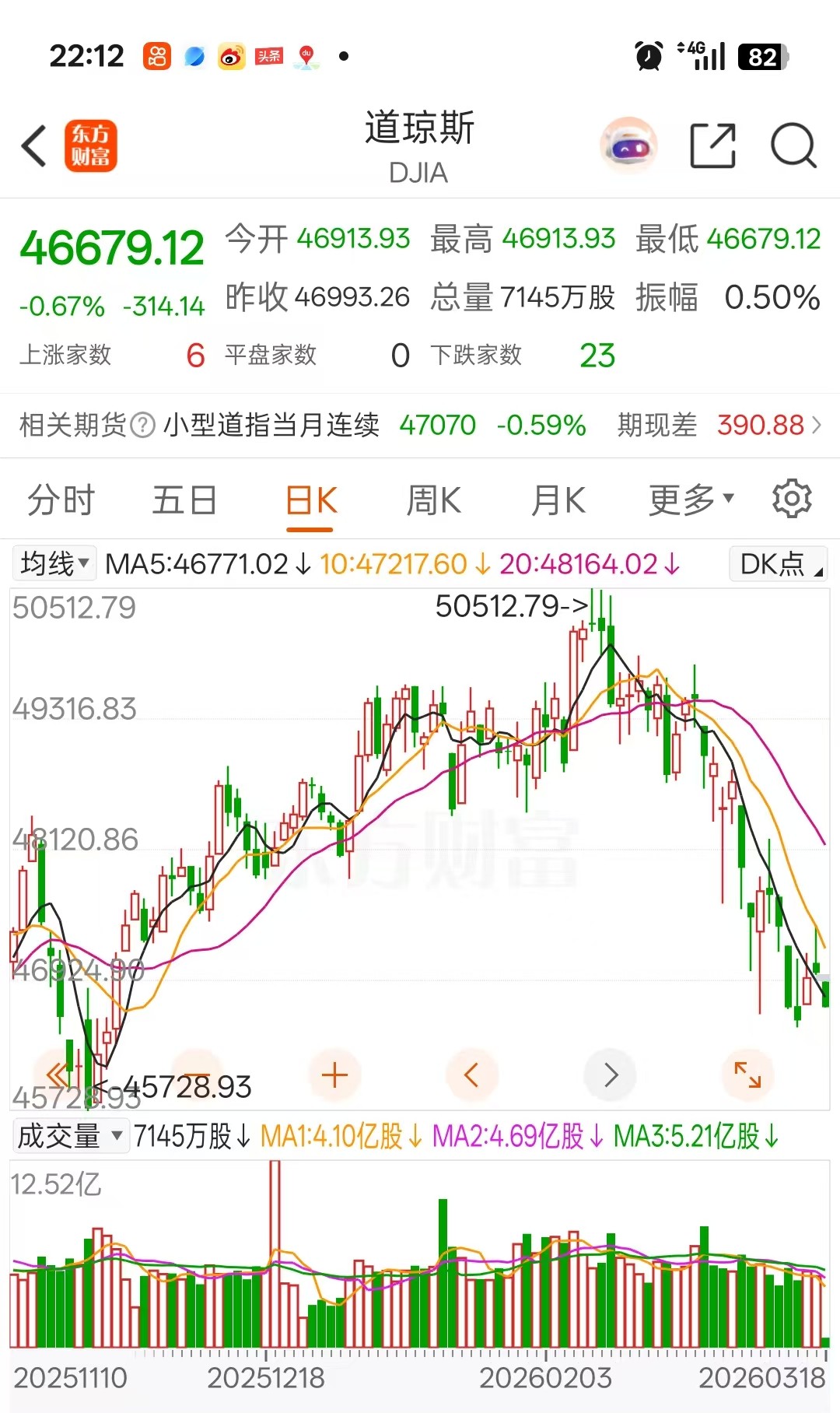Open the robot assistant icon

tap(628, 146)
